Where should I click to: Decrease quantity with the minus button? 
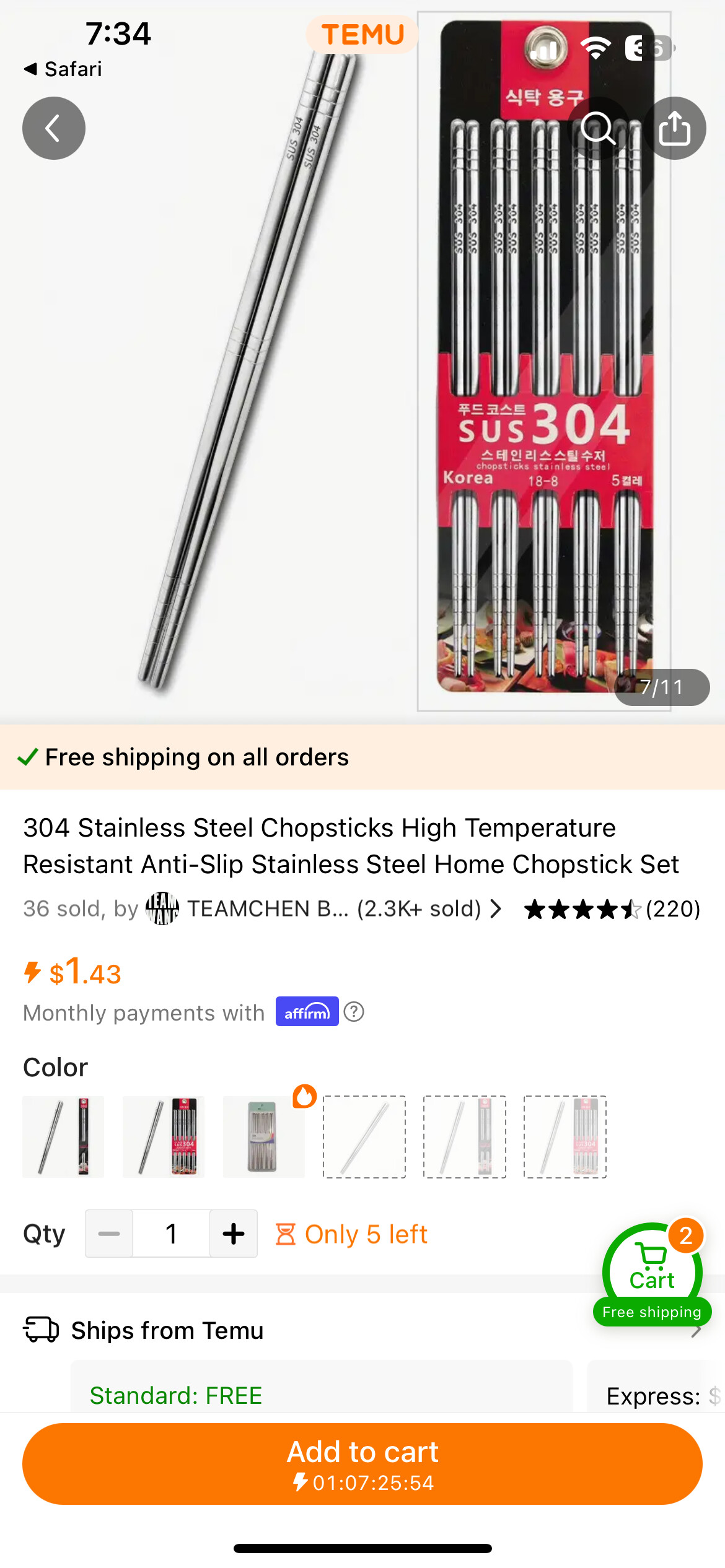click(x=109, y=1234)
